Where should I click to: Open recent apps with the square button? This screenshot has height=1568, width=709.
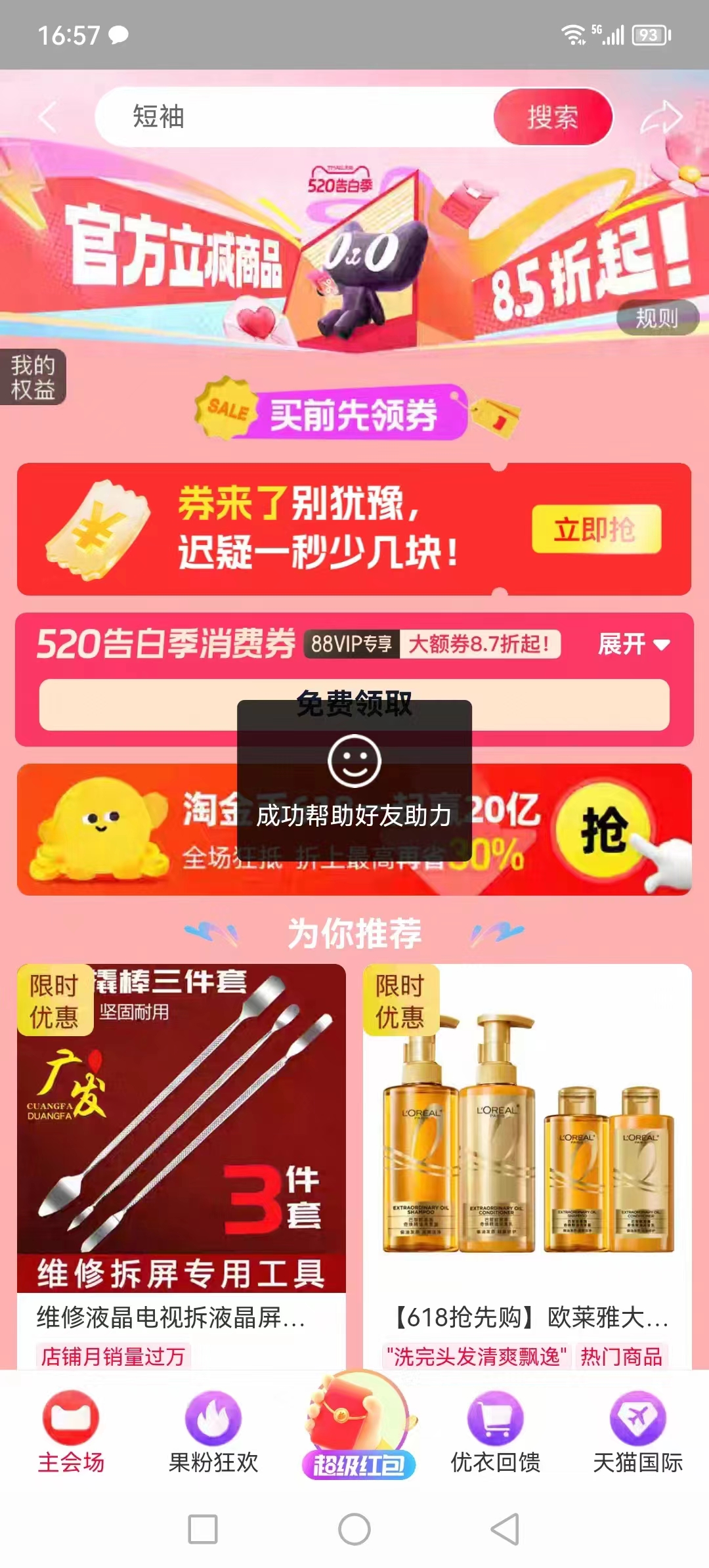point(203,1529)
